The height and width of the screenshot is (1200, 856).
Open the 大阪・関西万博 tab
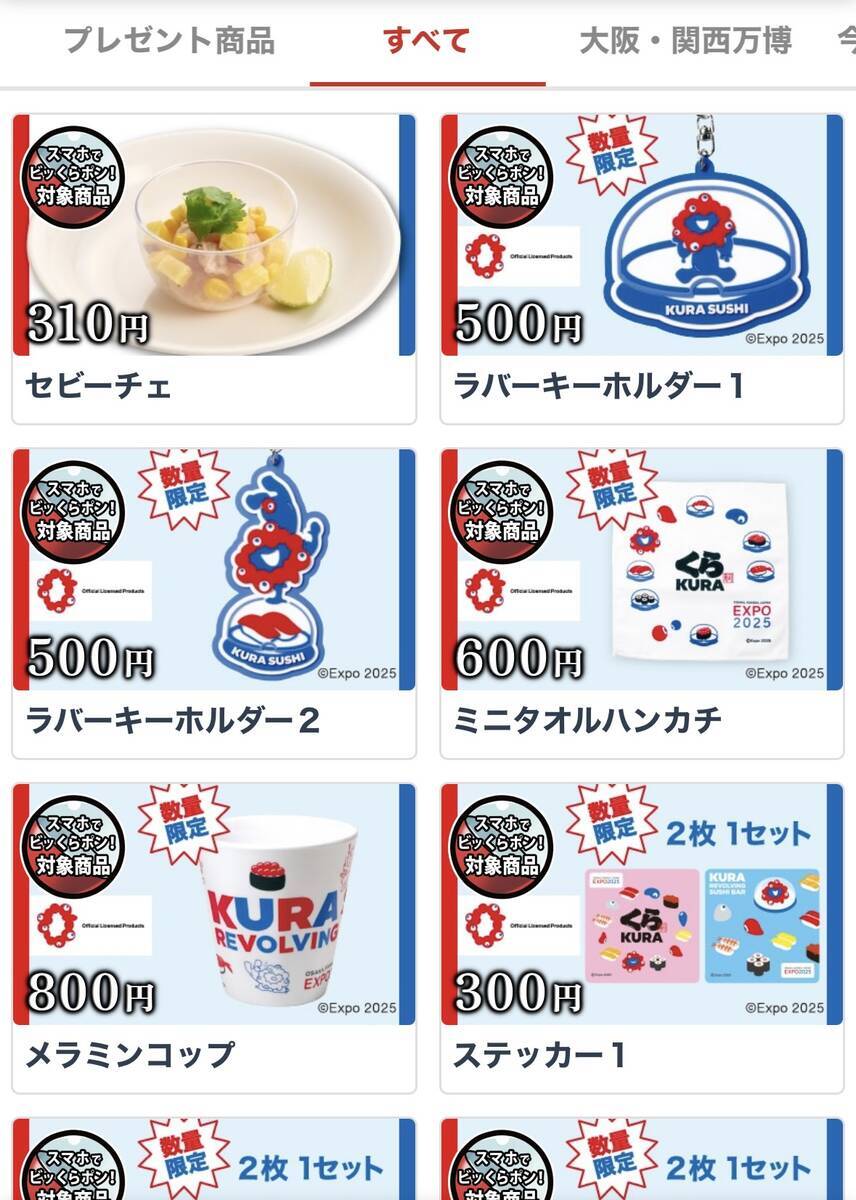tap(686, 41)
